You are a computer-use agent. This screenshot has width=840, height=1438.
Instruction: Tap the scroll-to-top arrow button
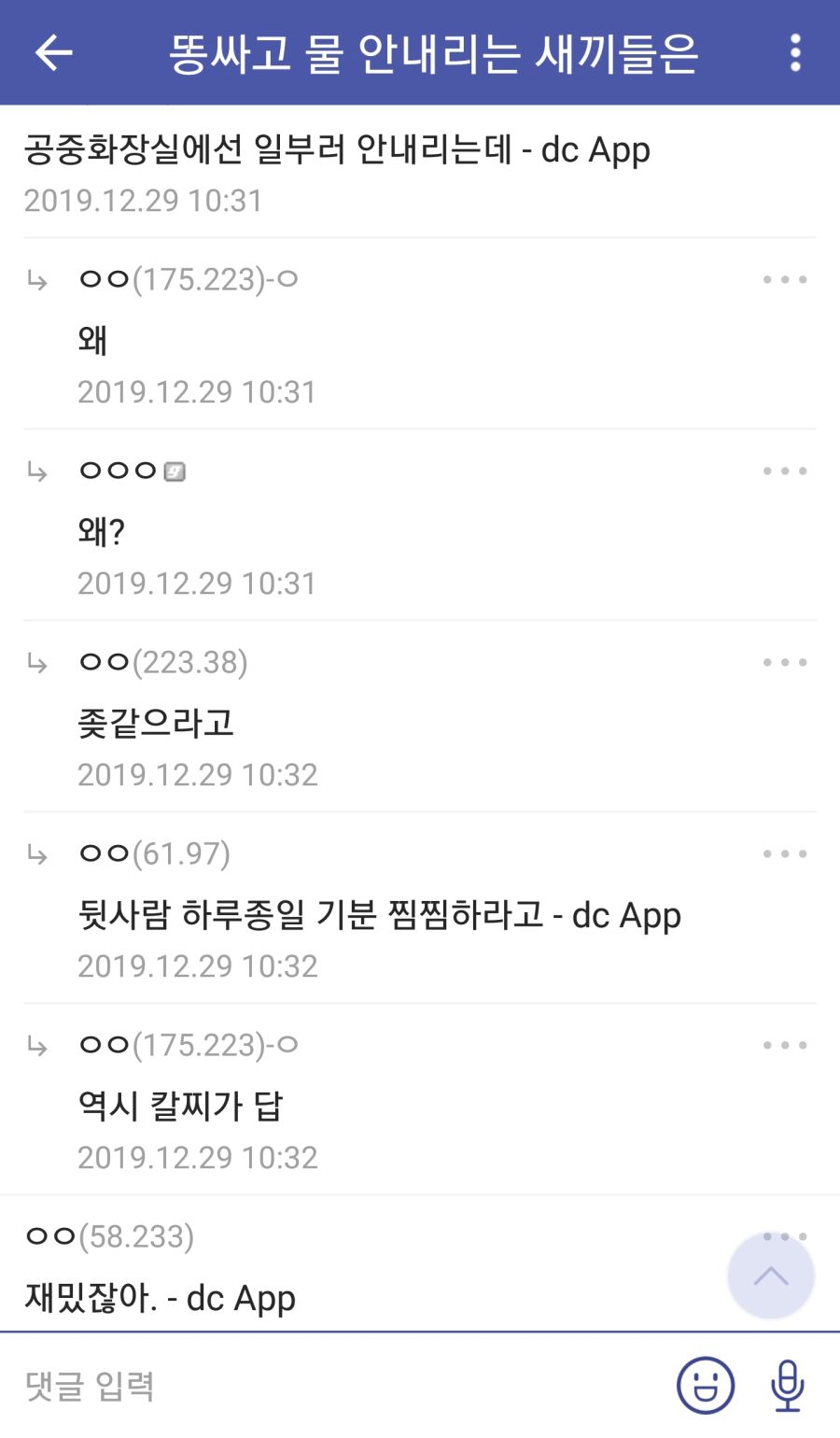pos(771,1276)
